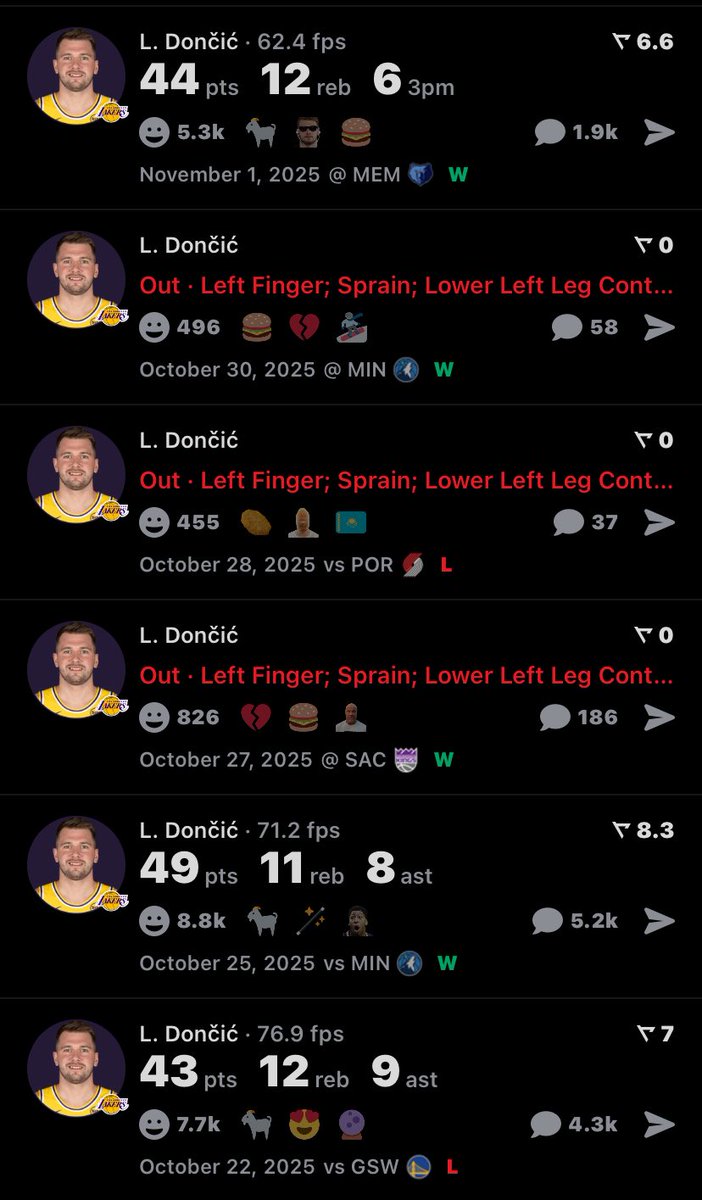
Task: Share the October 25 game vs MIN
Action: coord(659,920)
